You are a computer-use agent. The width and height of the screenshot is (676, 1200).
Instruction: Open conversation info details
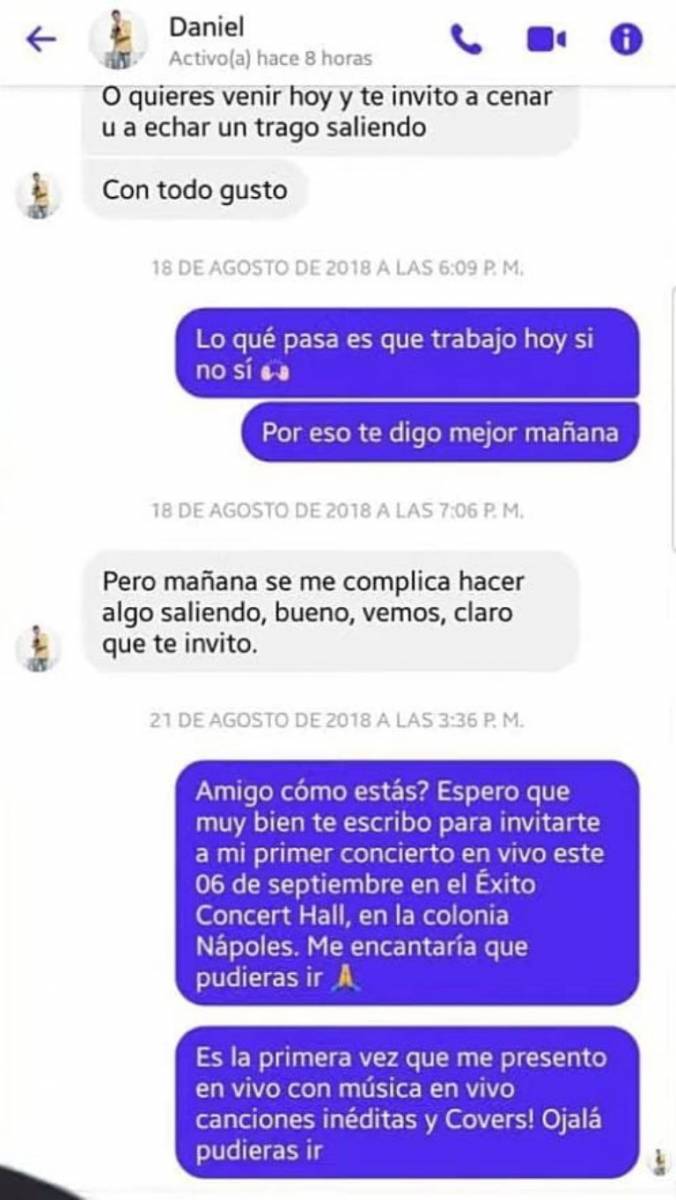626,39
